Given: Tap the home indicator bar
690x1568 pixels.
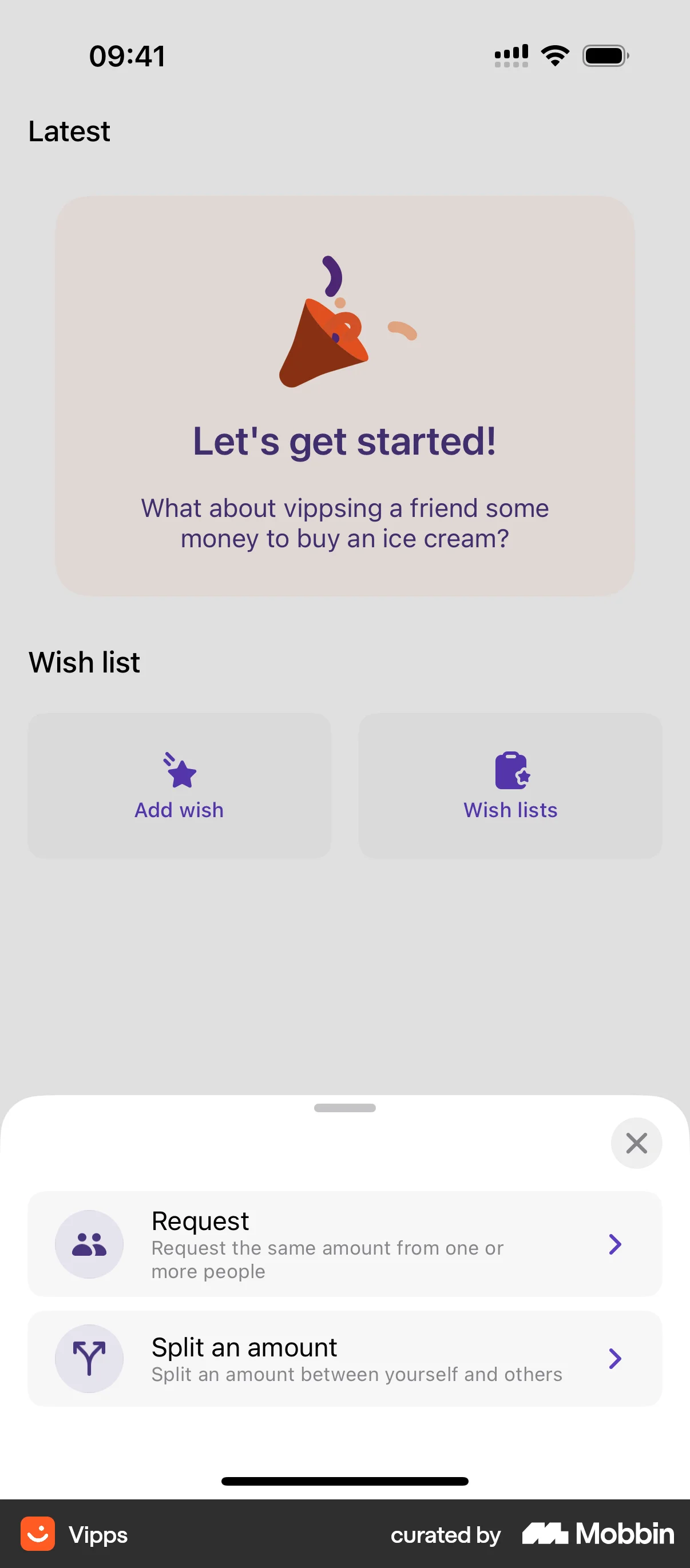Looking at the screenshot, I should pos(344,1482).
